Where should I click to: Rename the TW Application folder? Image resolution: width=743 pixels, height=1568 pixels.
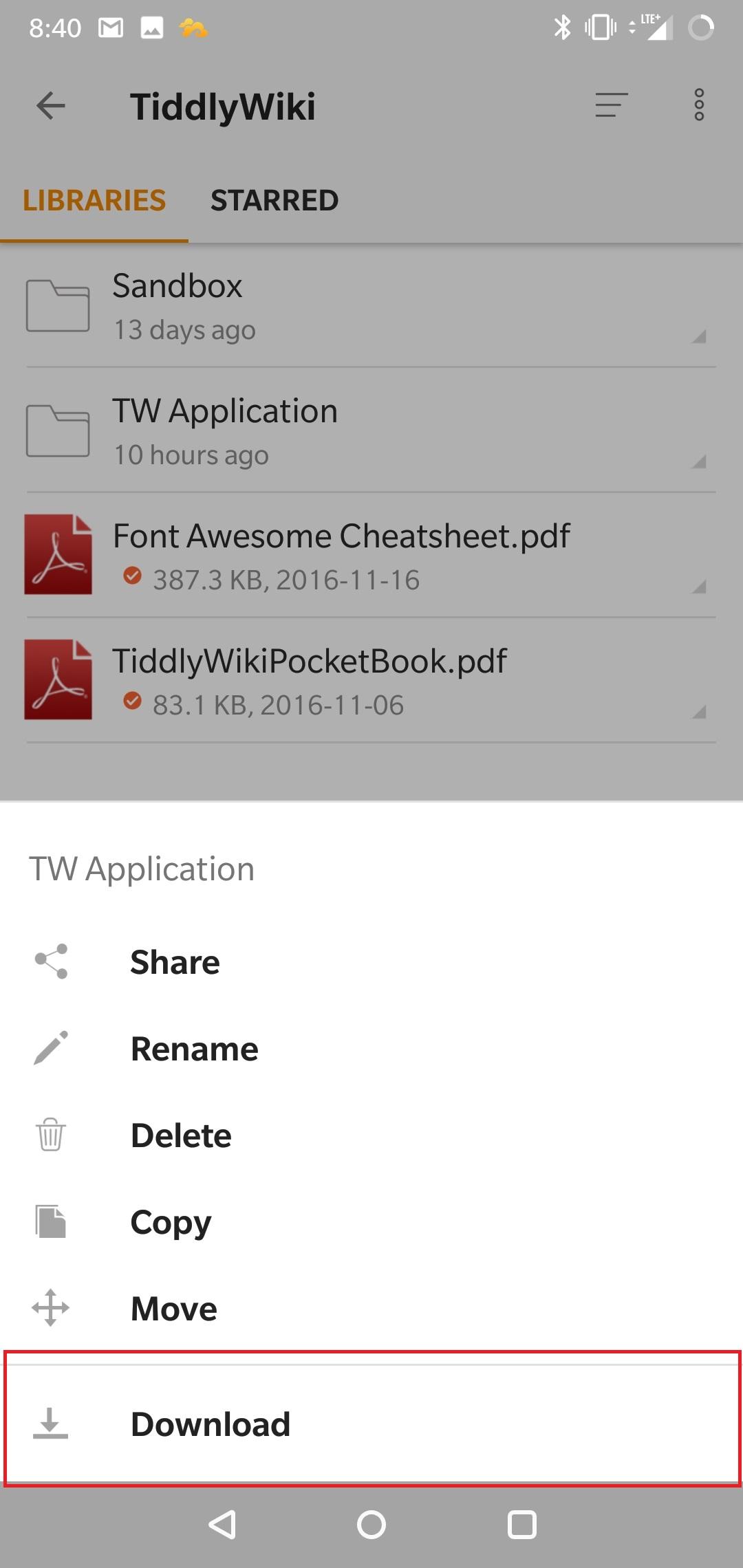pyautogui.click(x=371, y=1048)
